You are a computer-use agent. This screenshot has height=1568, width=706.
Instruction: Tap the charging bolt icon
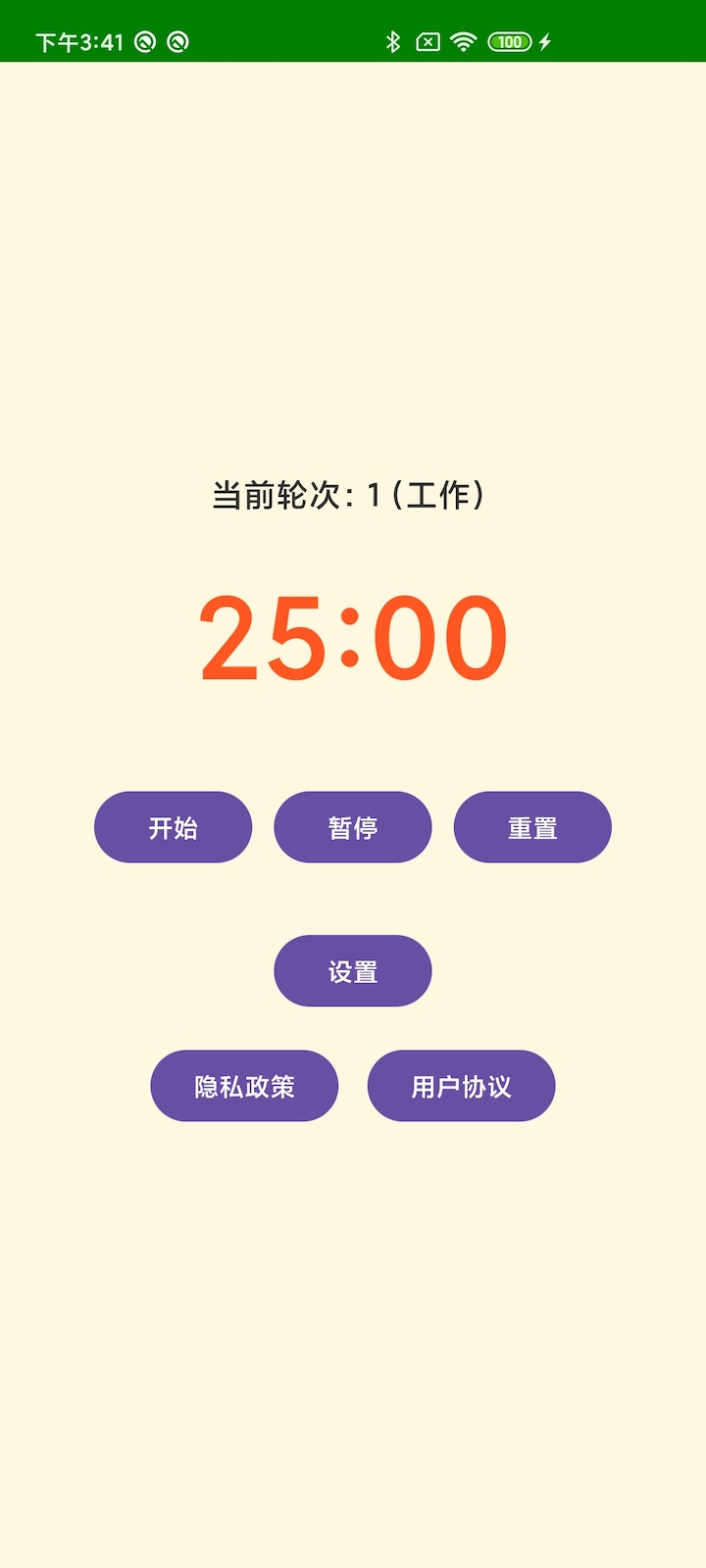545,41
